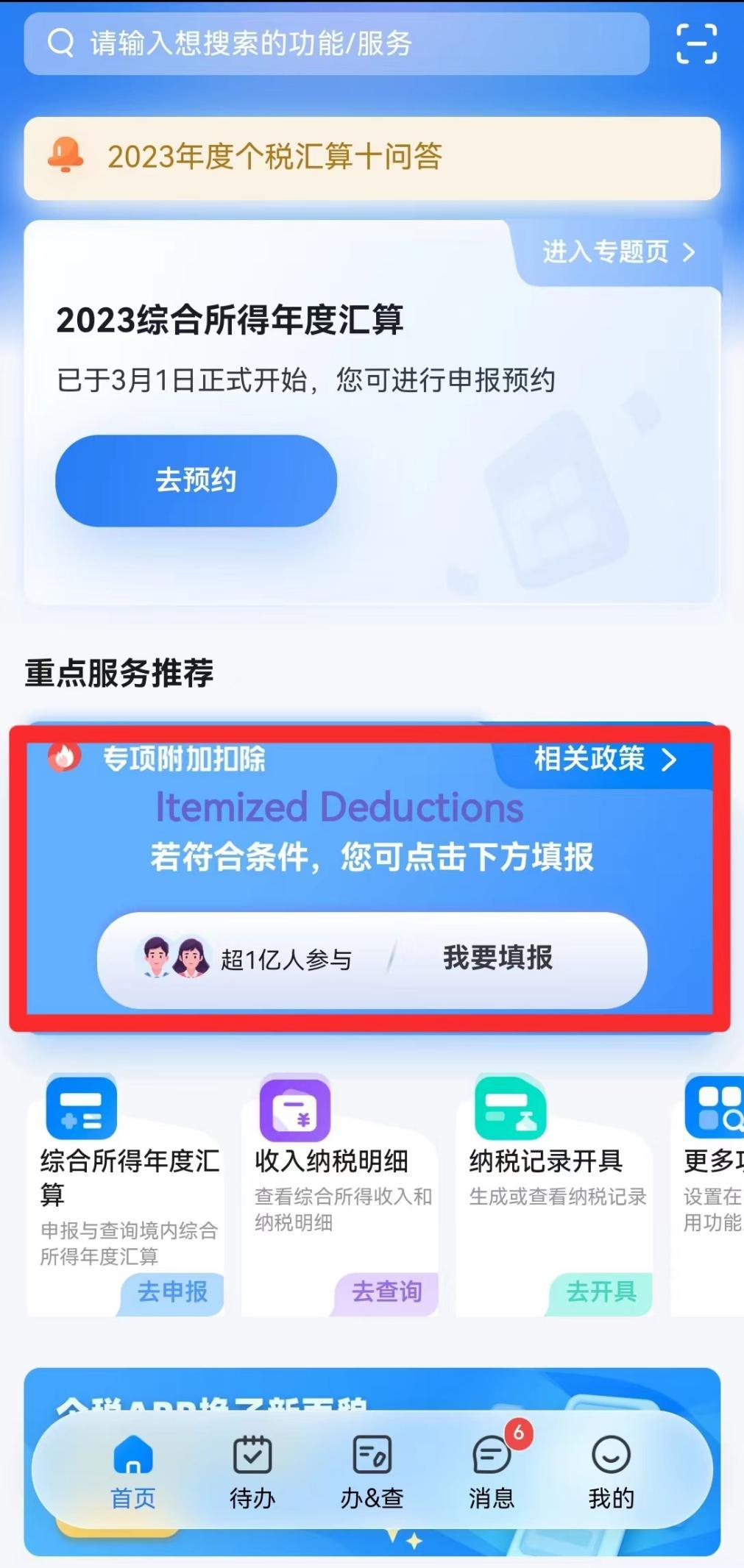Image resolution: width=744 pixels, height=1568 pixels.
Task: Open 相关政策 for 专项附加扣除
Action: (605, 759)
